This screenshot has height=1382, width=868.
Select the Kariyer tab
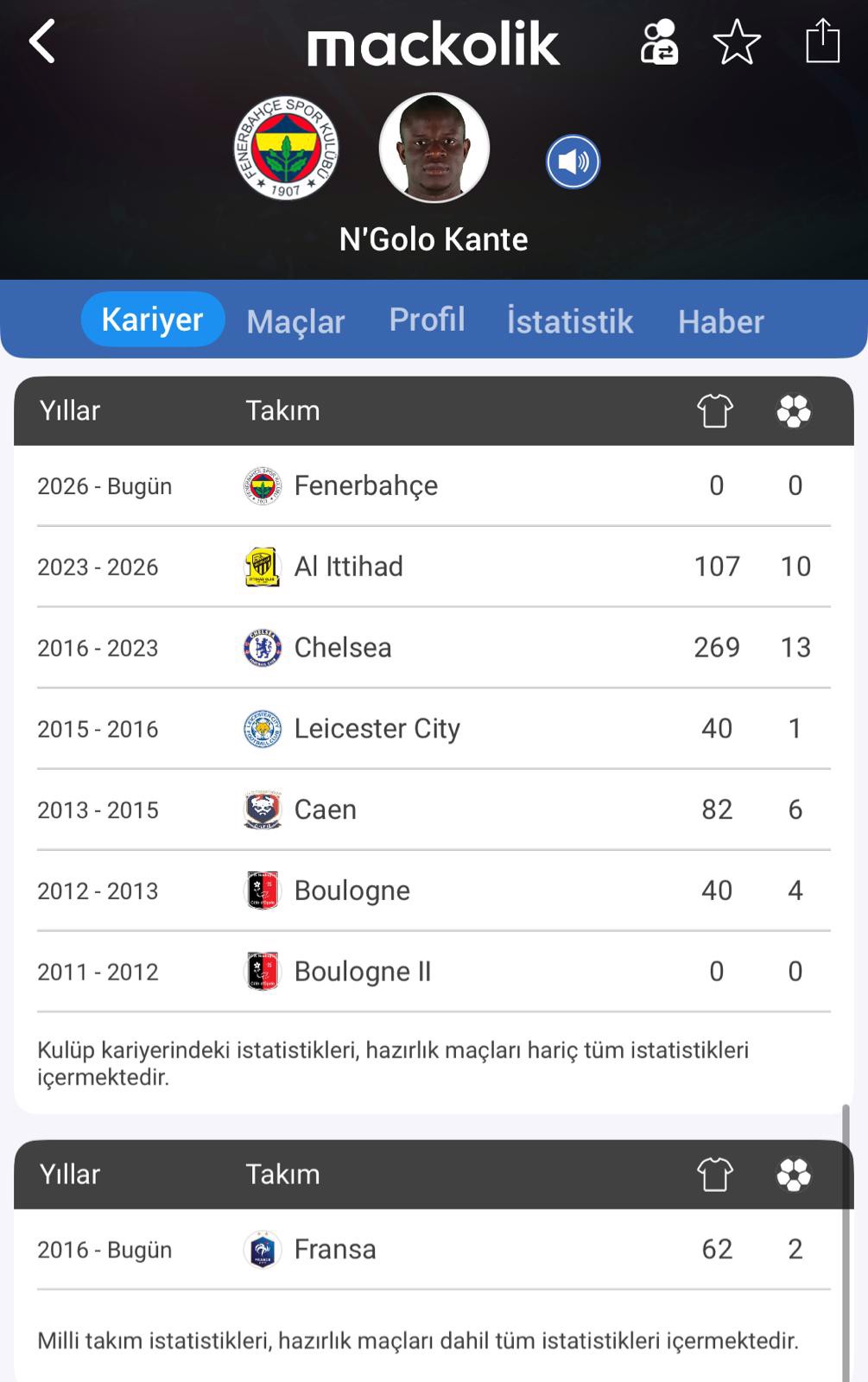[x=153, y=320]
